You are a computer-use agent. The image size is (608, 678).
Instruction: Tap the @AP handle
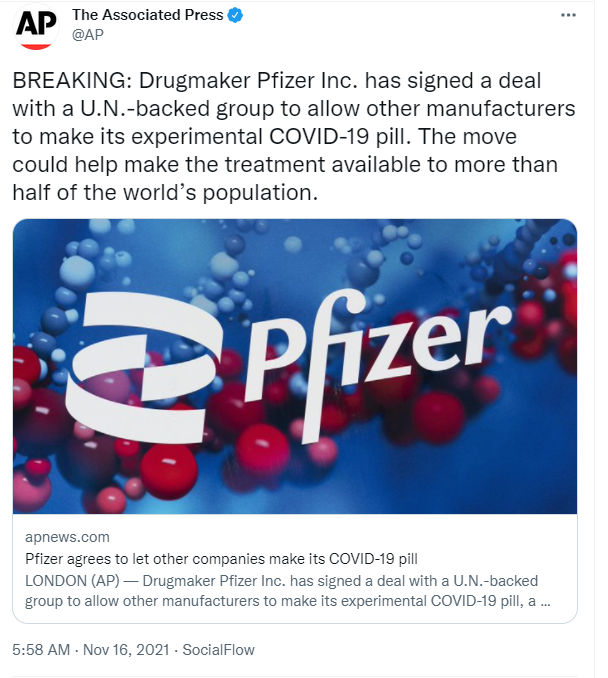(89, 35)
